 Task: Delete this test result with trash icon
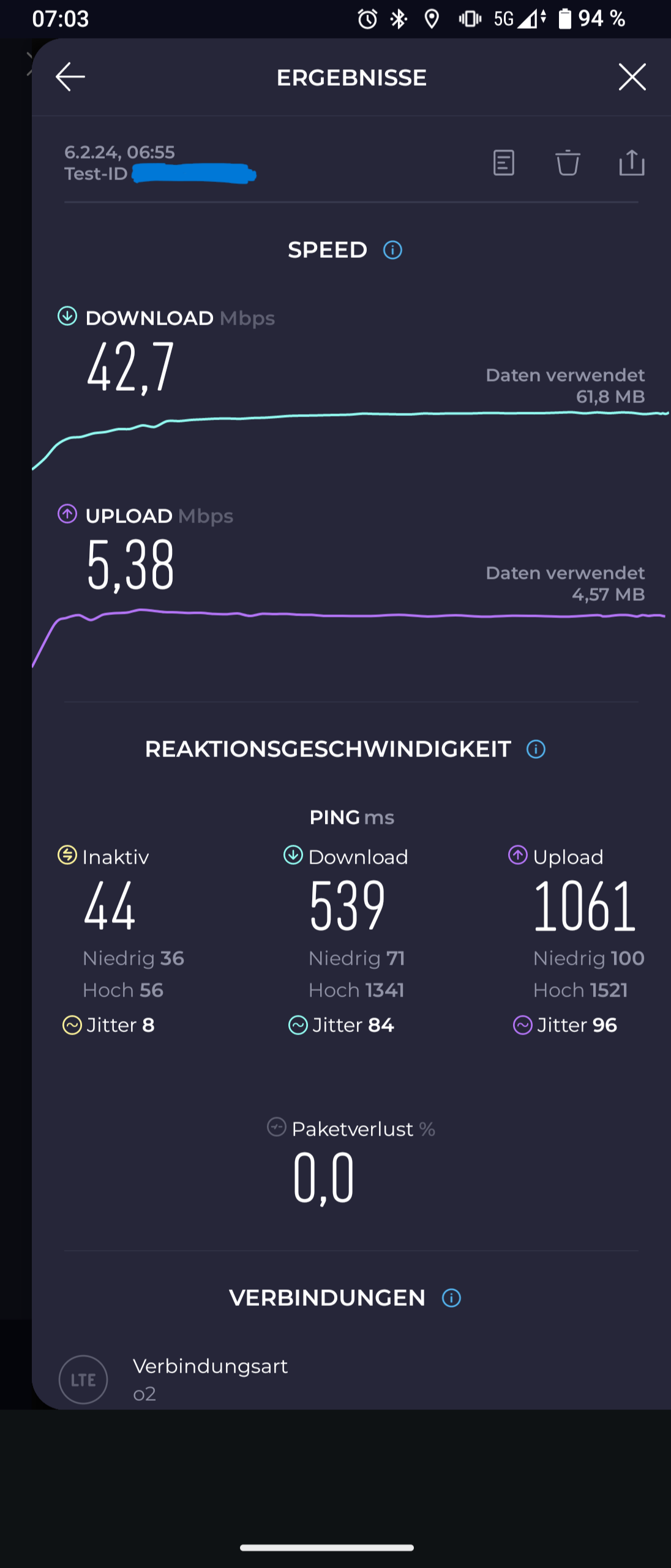(568, 163)
